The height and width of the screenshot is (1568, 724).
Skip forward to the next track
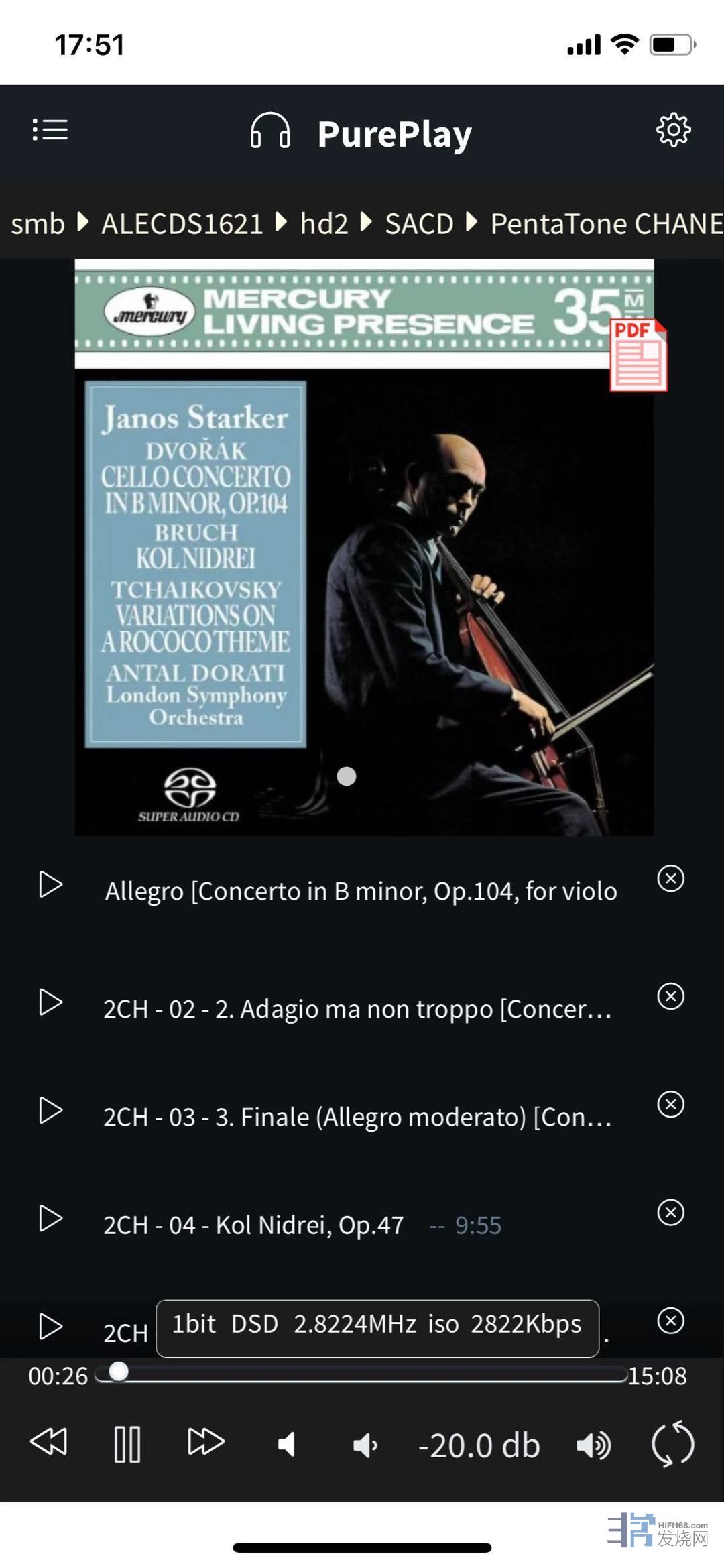(205, 1441)
